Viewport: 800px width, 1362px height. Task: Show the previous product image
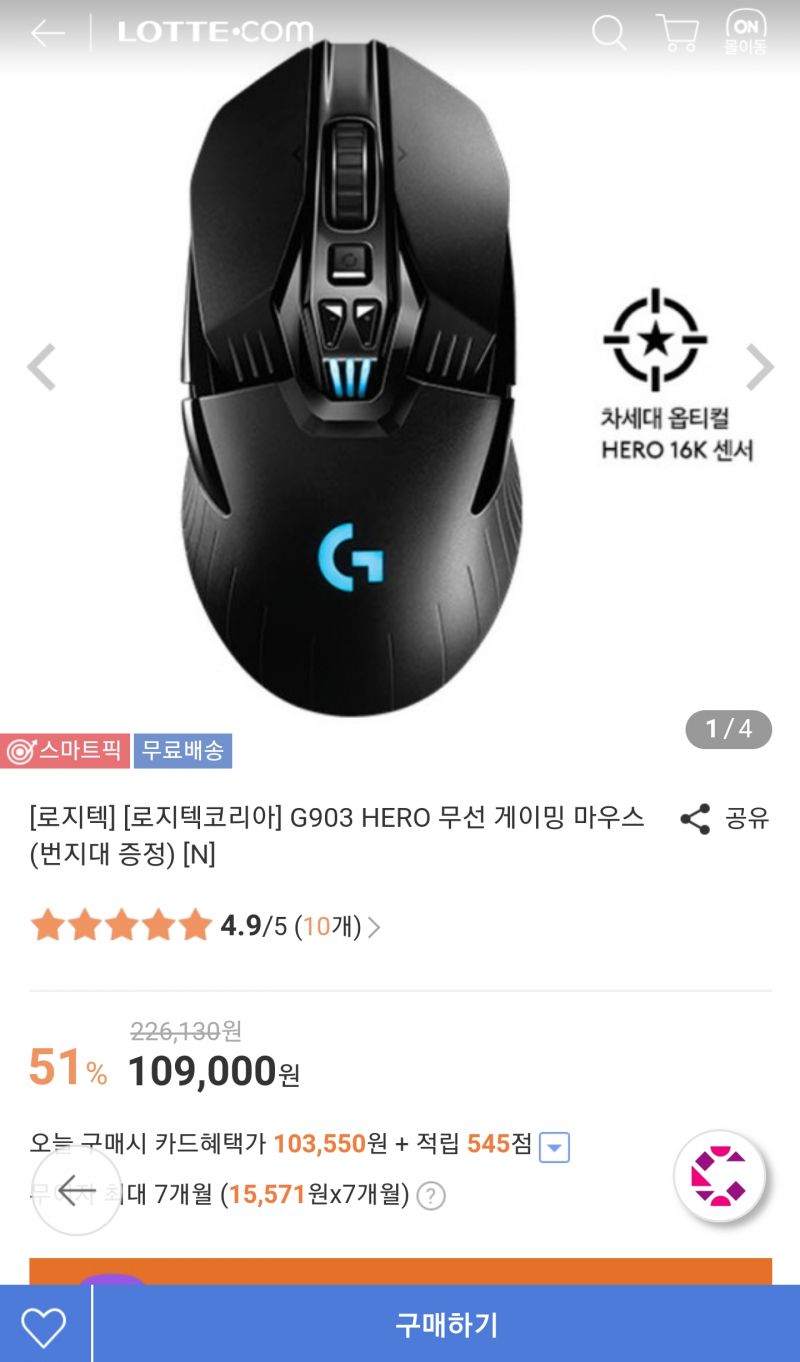(41, 367)
